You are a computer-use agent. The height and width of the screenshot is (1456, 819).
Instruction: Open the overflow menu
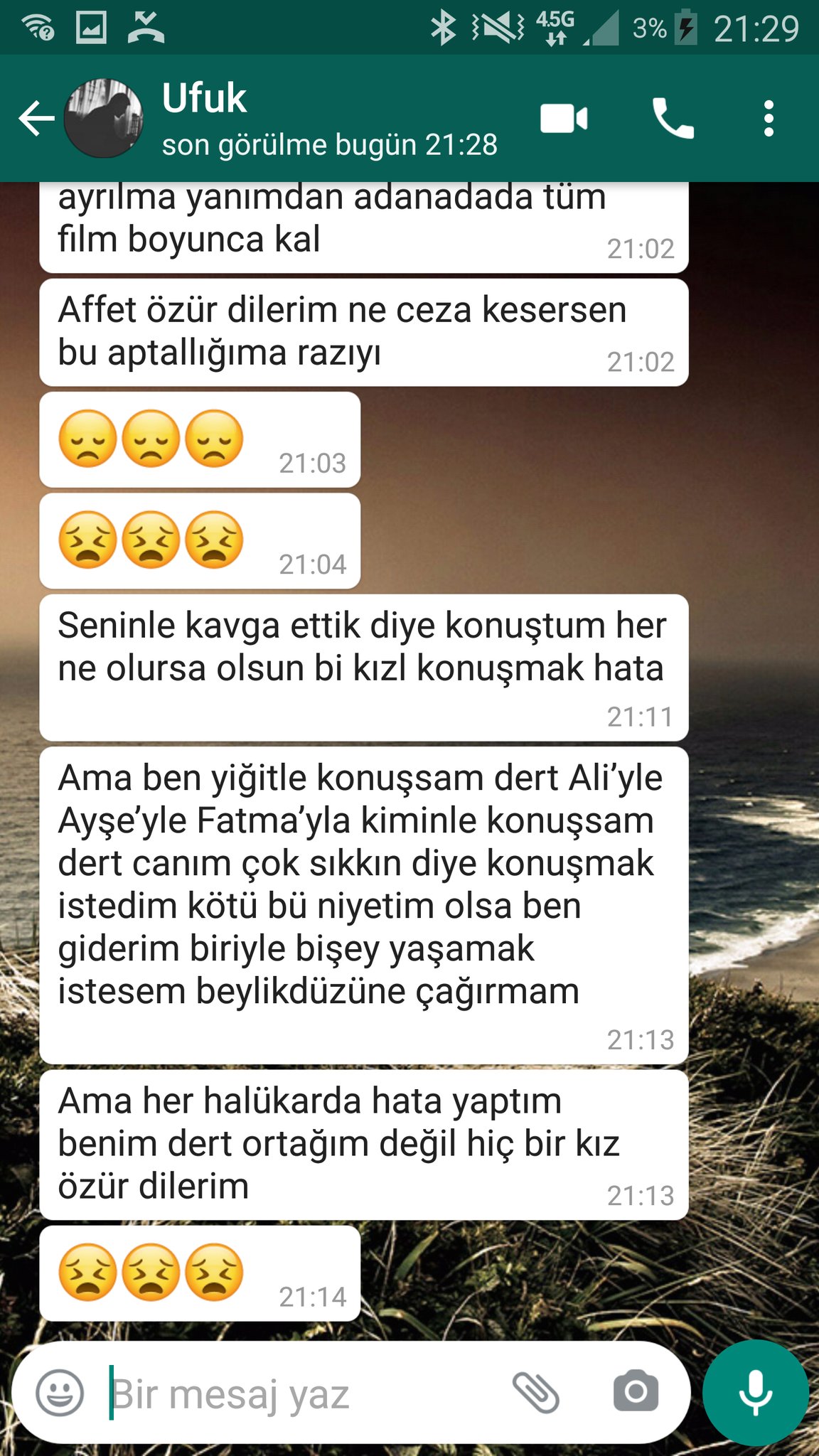pyautogui.click(x=768, y=118)
